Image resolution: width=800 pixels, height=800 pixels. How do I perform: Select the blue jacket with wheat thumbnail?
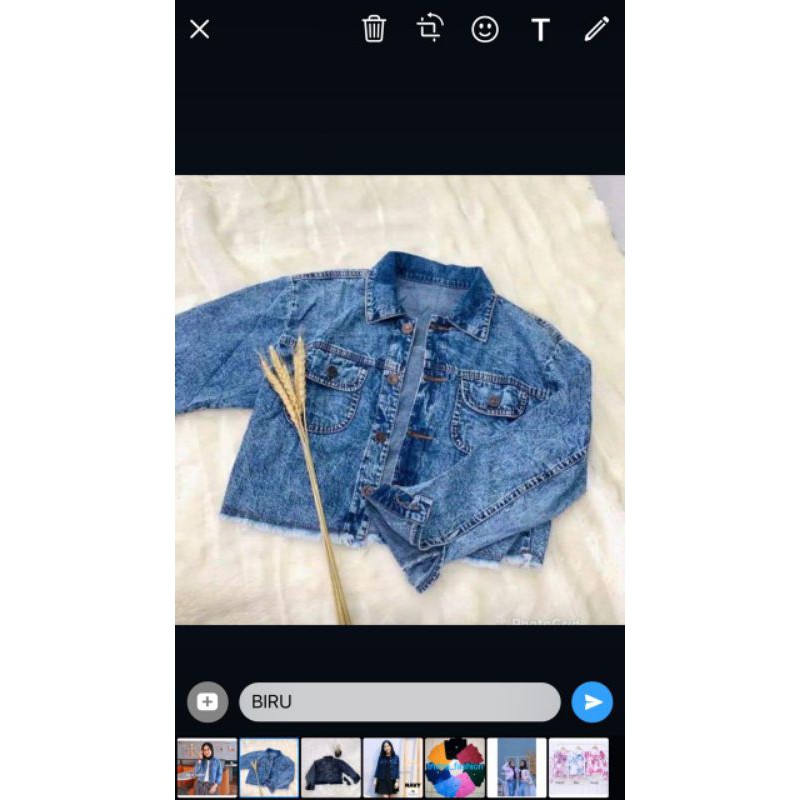tap(269, 767)
